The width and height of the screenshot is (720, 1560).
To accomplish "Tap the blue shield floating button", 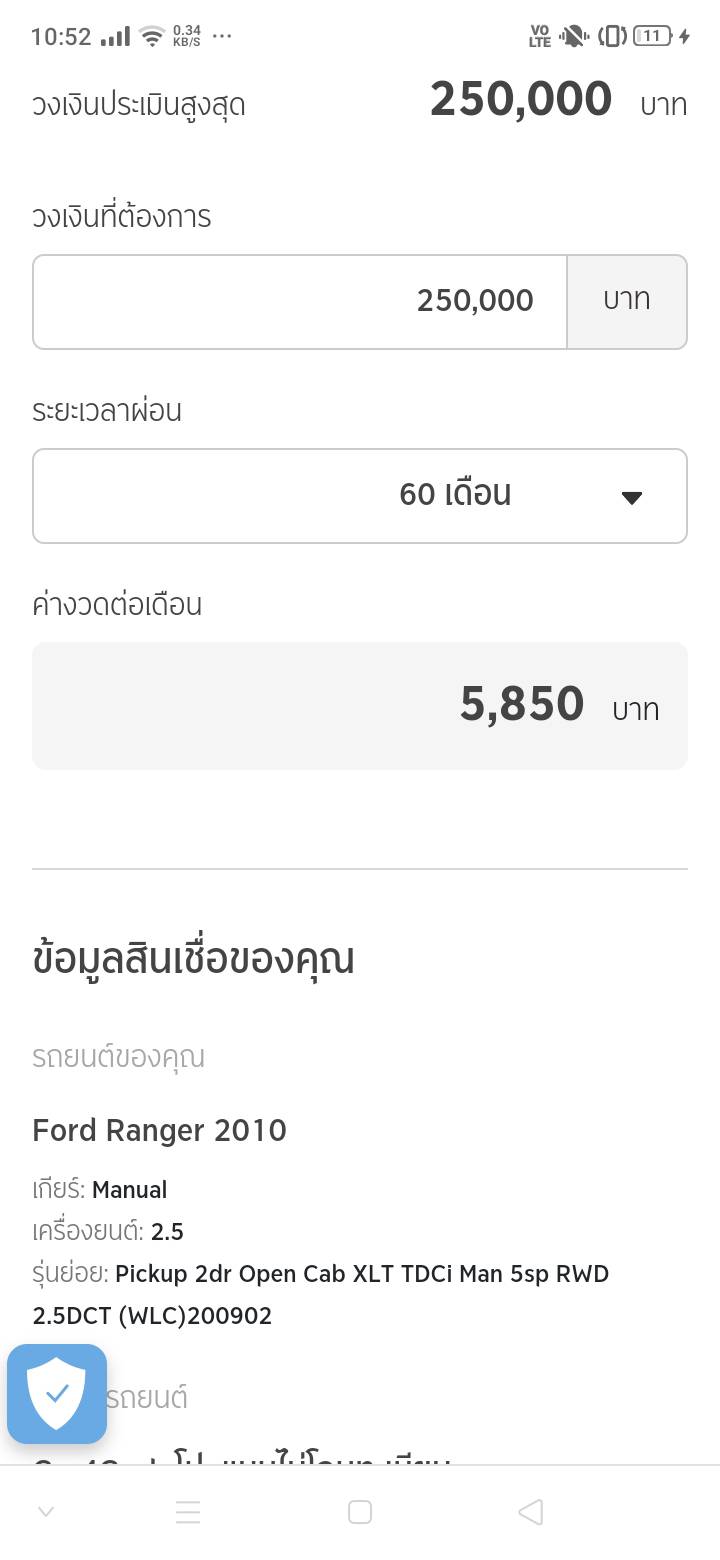I will [x=57, y=1393].
